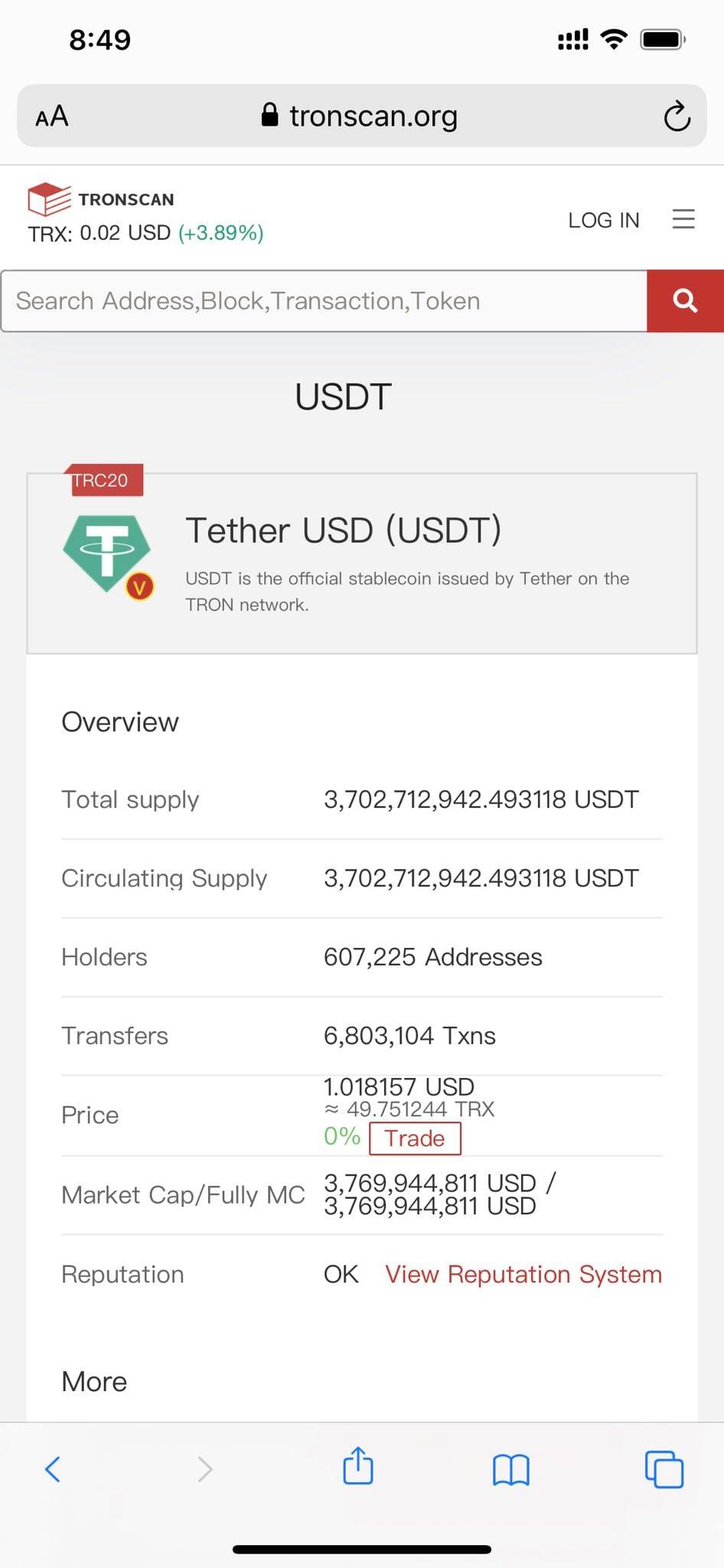Show open Safari tabs
This screenshot has height=1568, width=724.
664,1468
